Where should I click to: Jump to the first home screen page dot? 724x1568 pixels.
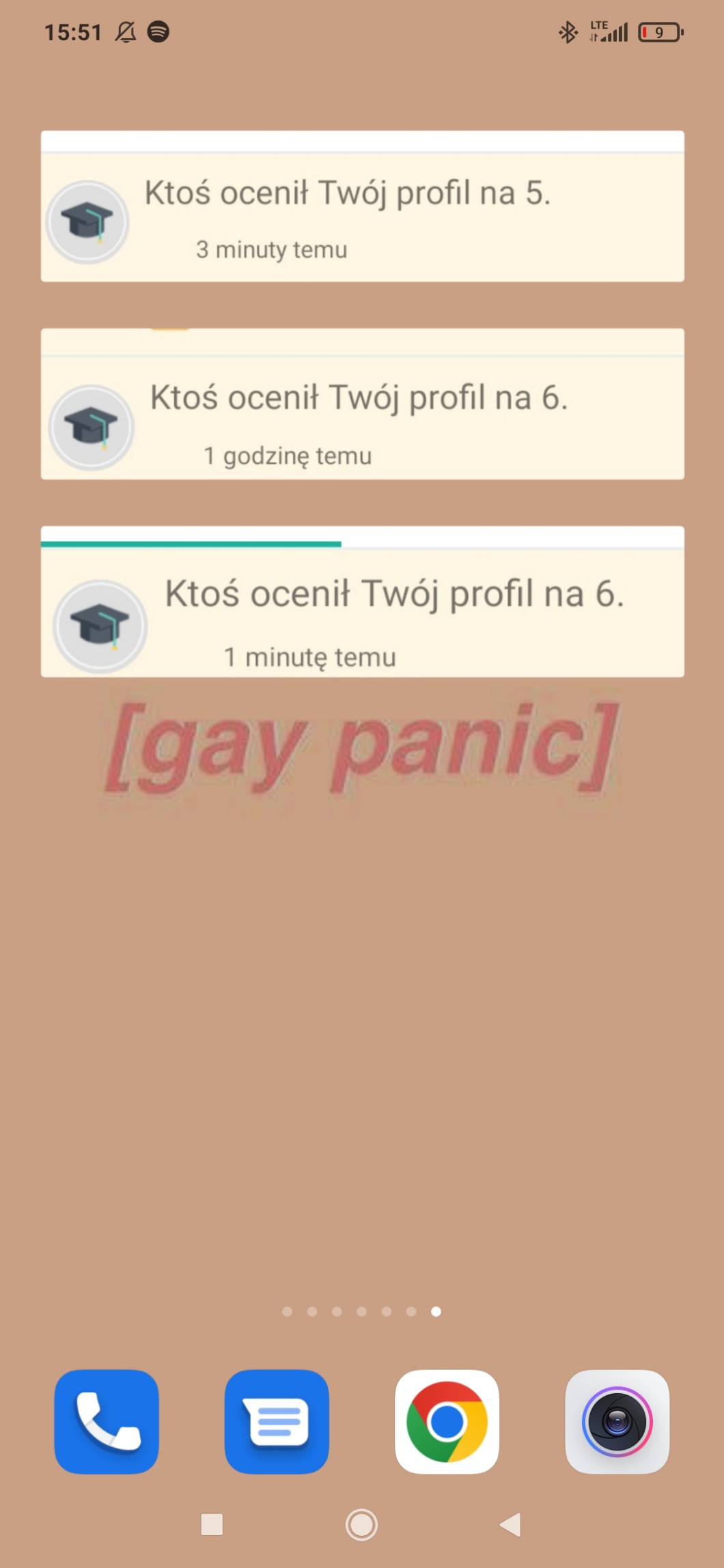click(x=288, y=1311)
